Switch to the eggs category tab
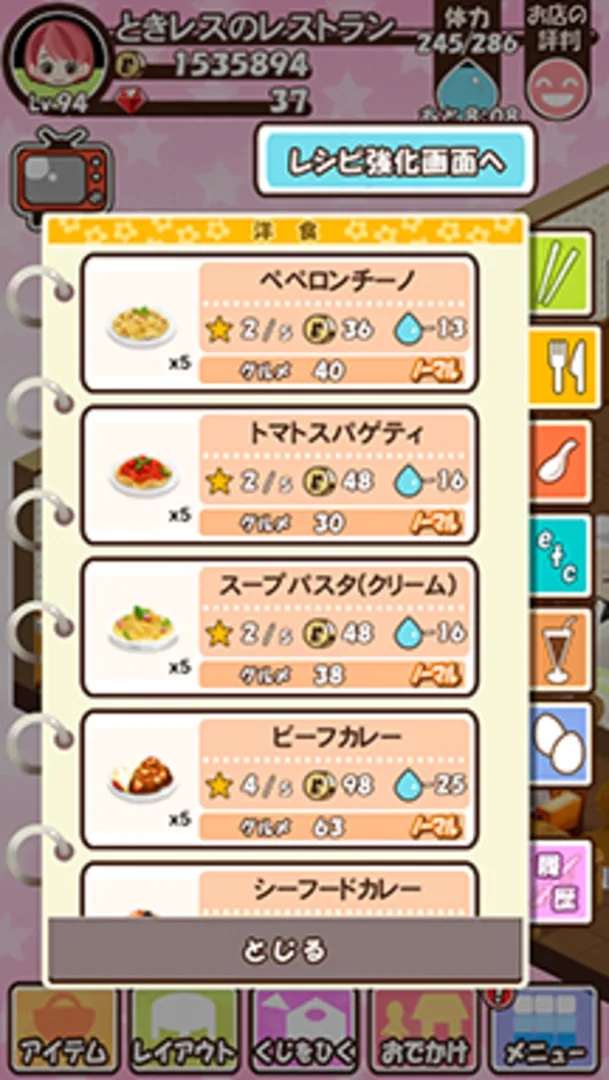The width and height of the screenshot is (609, 1080). (x=560, y=742)
